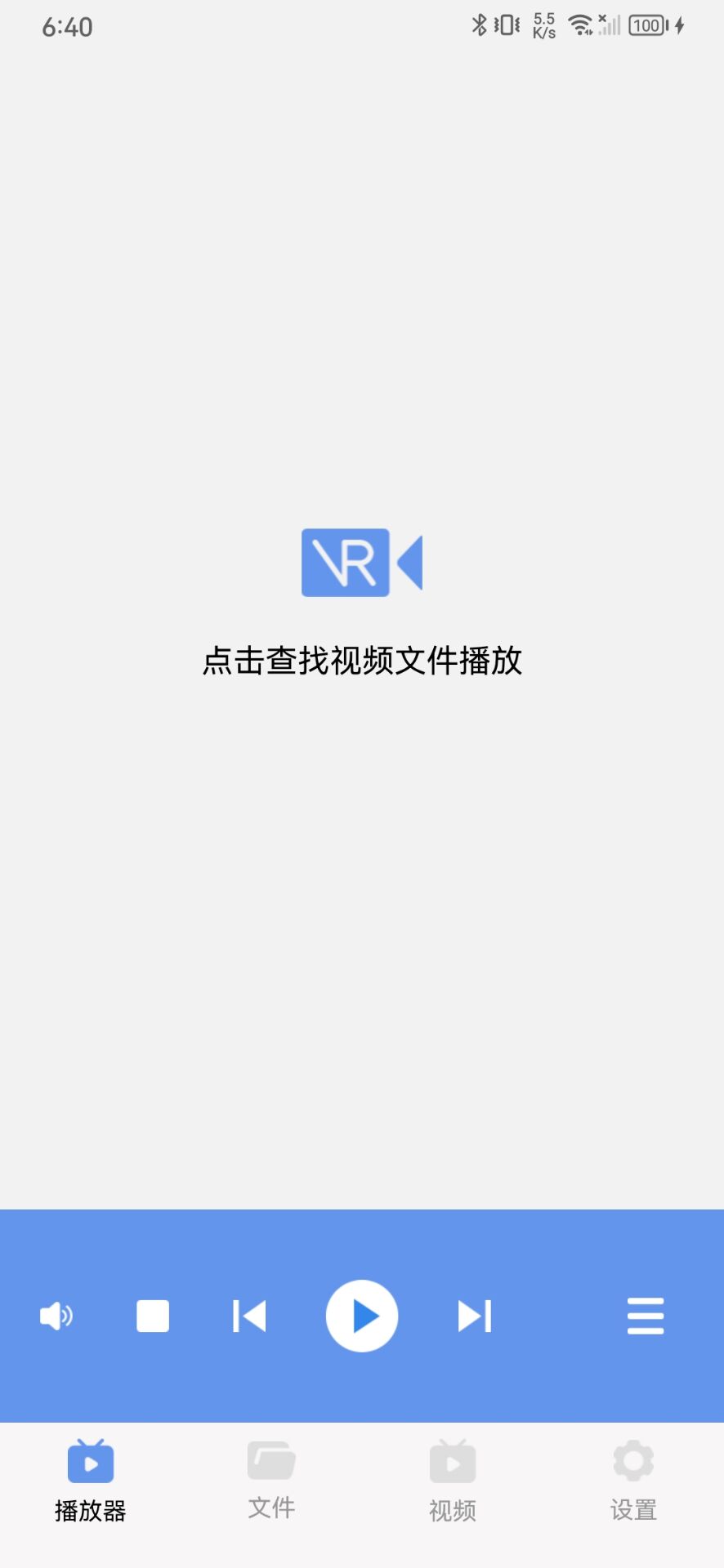Image resolution: width=724 pixels, height=1568 pixels.
Task: Start playing the video
Action: 362,1316
